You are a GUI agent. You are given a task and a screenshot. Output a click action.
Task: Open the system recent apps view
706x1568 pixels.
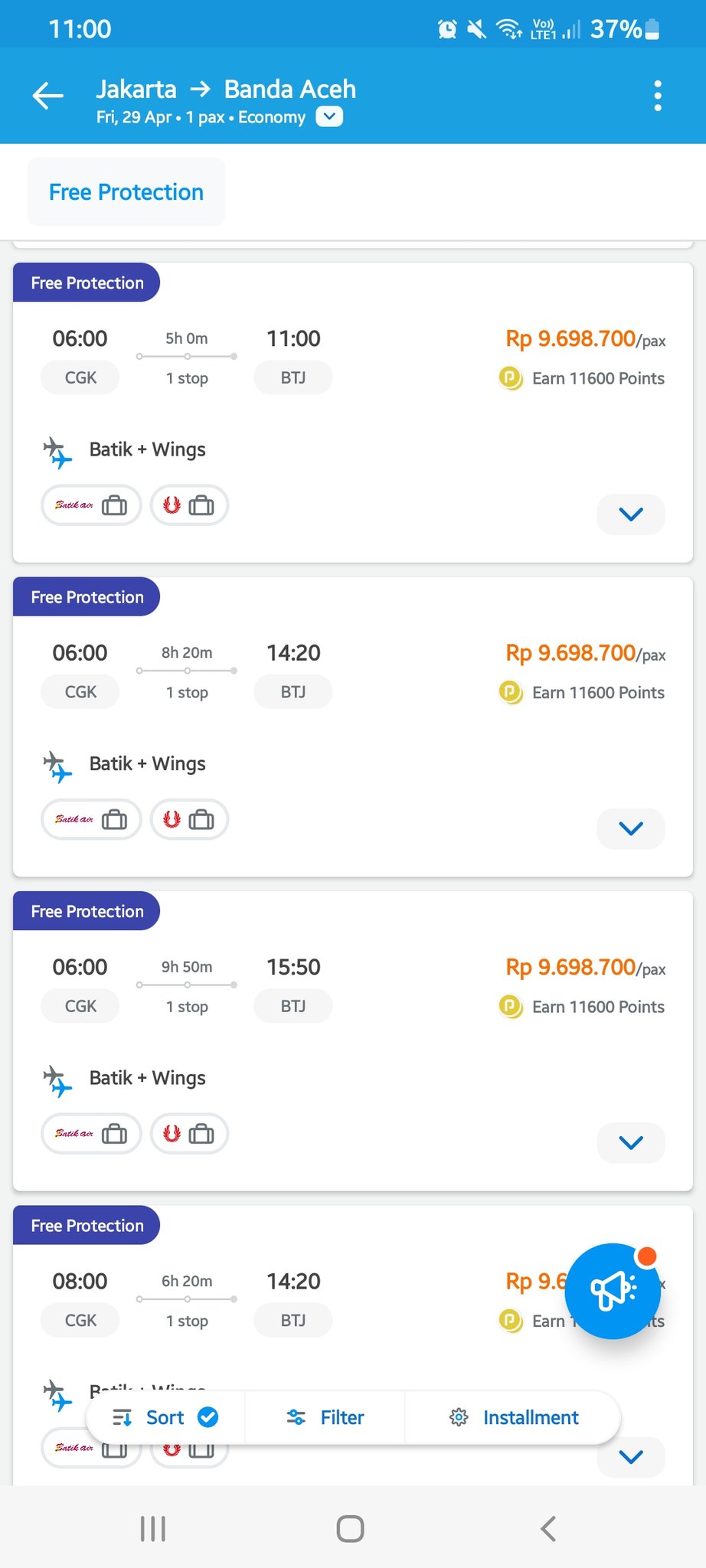(153, 1529)
